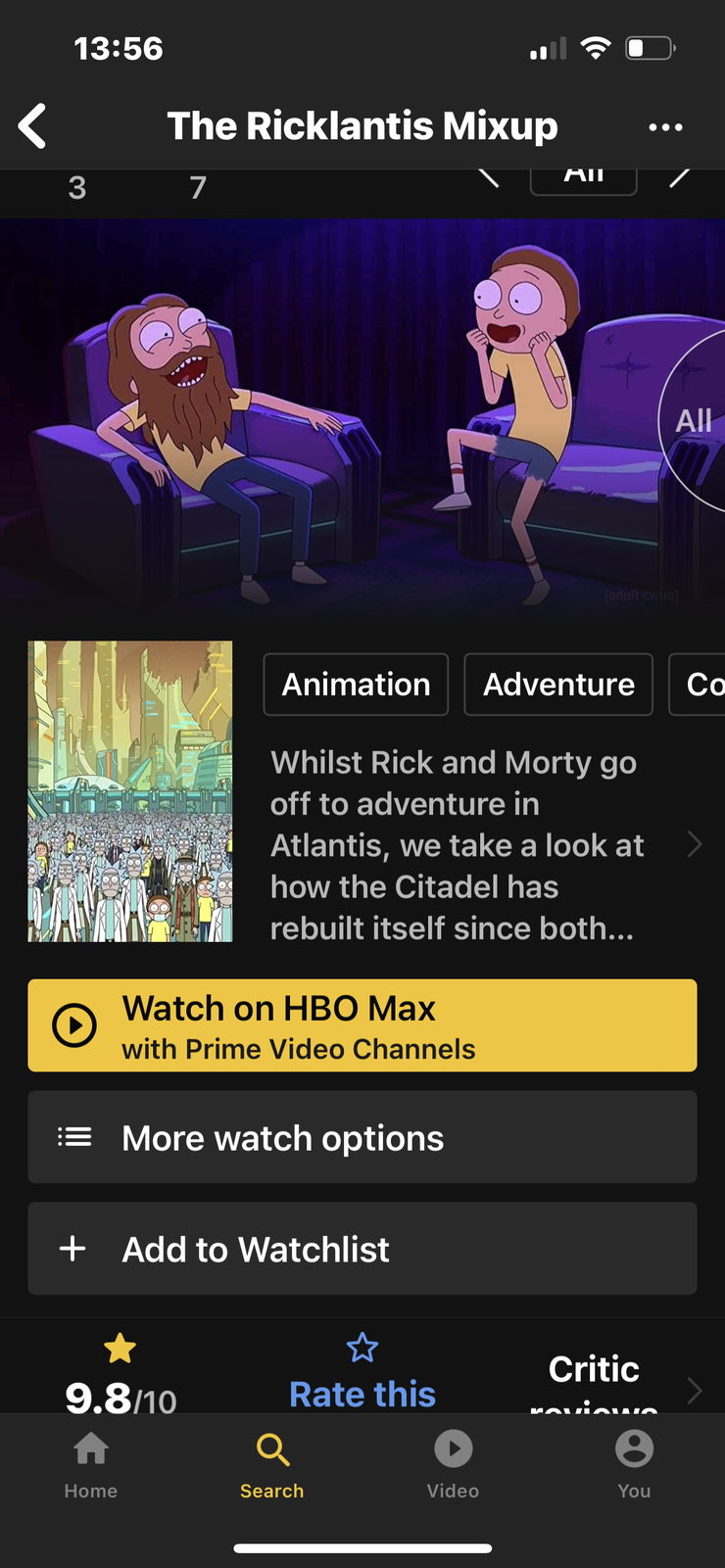Viewport: 725px width, 1568px height.
Task: Go back using the top-left arrow
Action: (33, 126)
